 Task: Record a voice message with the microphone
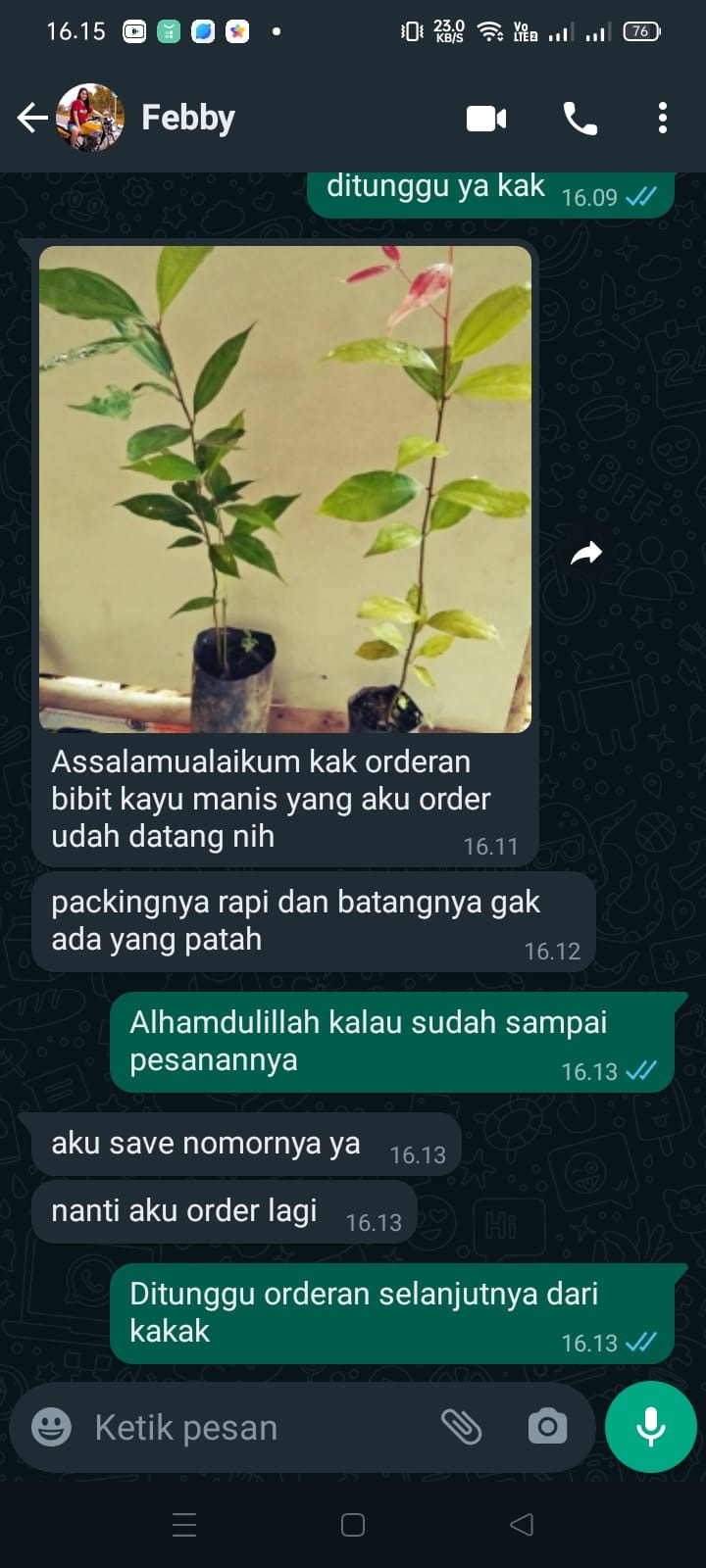[x=650, y=1427]
